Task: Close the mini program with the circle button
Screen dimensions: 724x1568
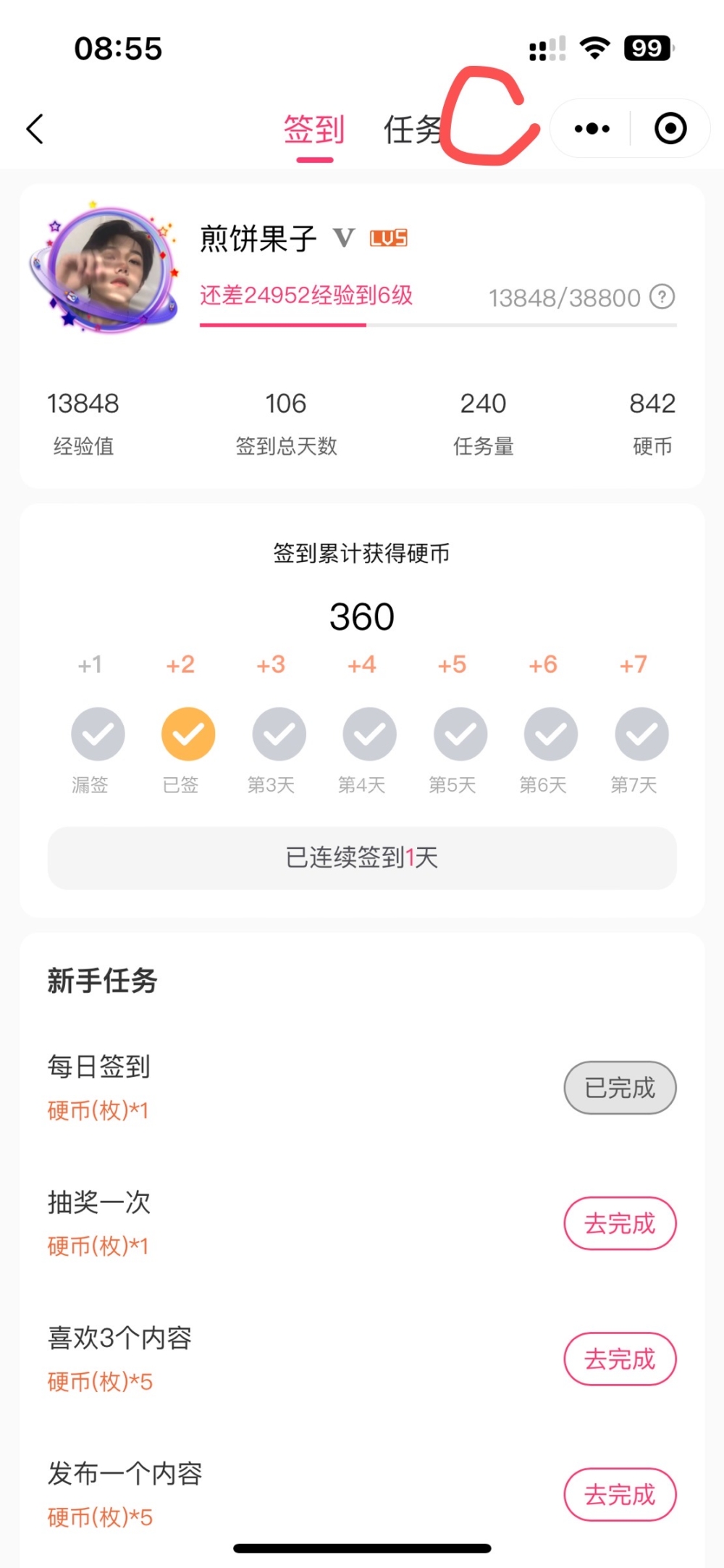Action: tap(670, 129)
